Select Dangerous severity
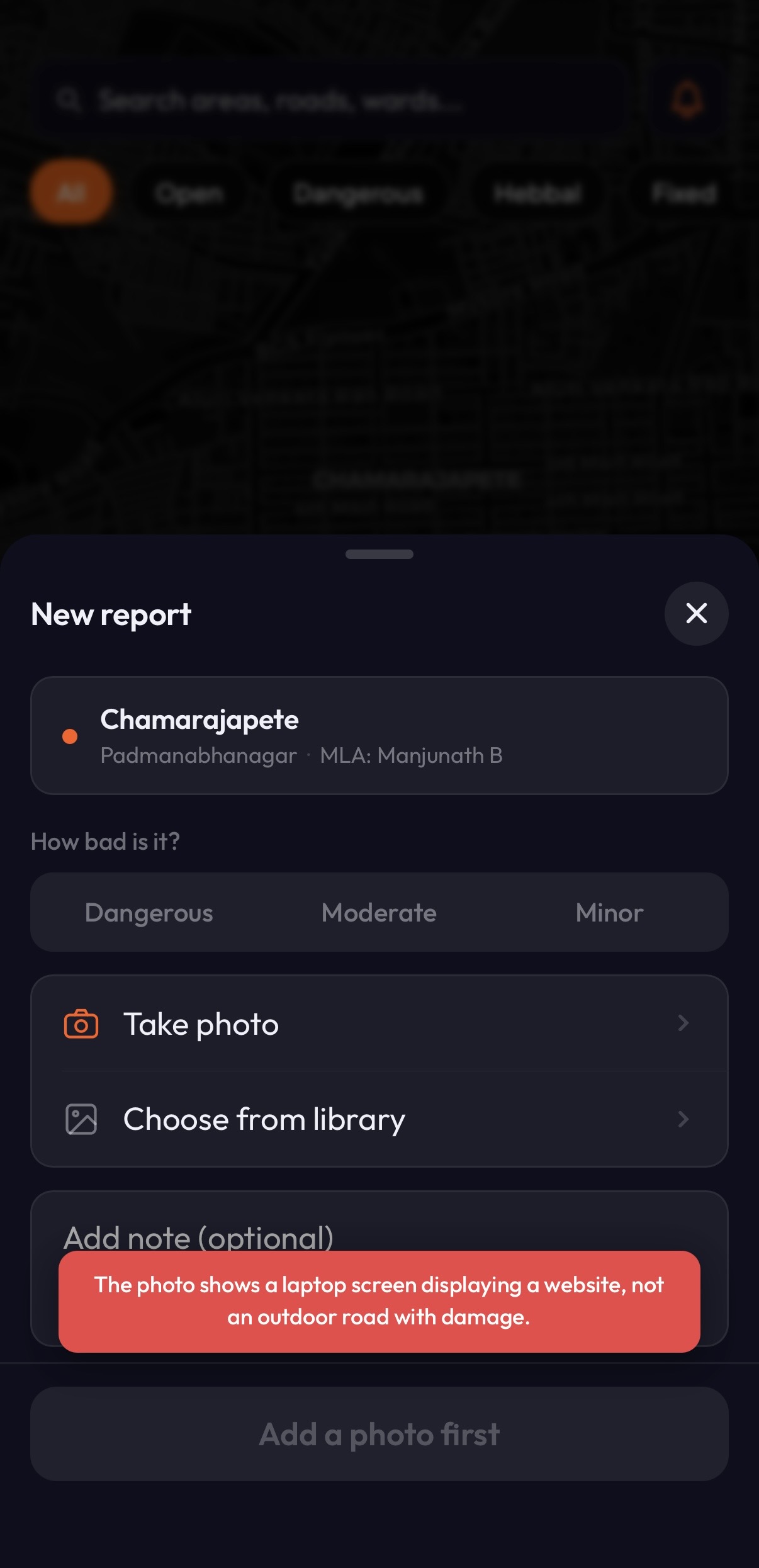Screen dimensions: 759x1568 pos(149,912)
